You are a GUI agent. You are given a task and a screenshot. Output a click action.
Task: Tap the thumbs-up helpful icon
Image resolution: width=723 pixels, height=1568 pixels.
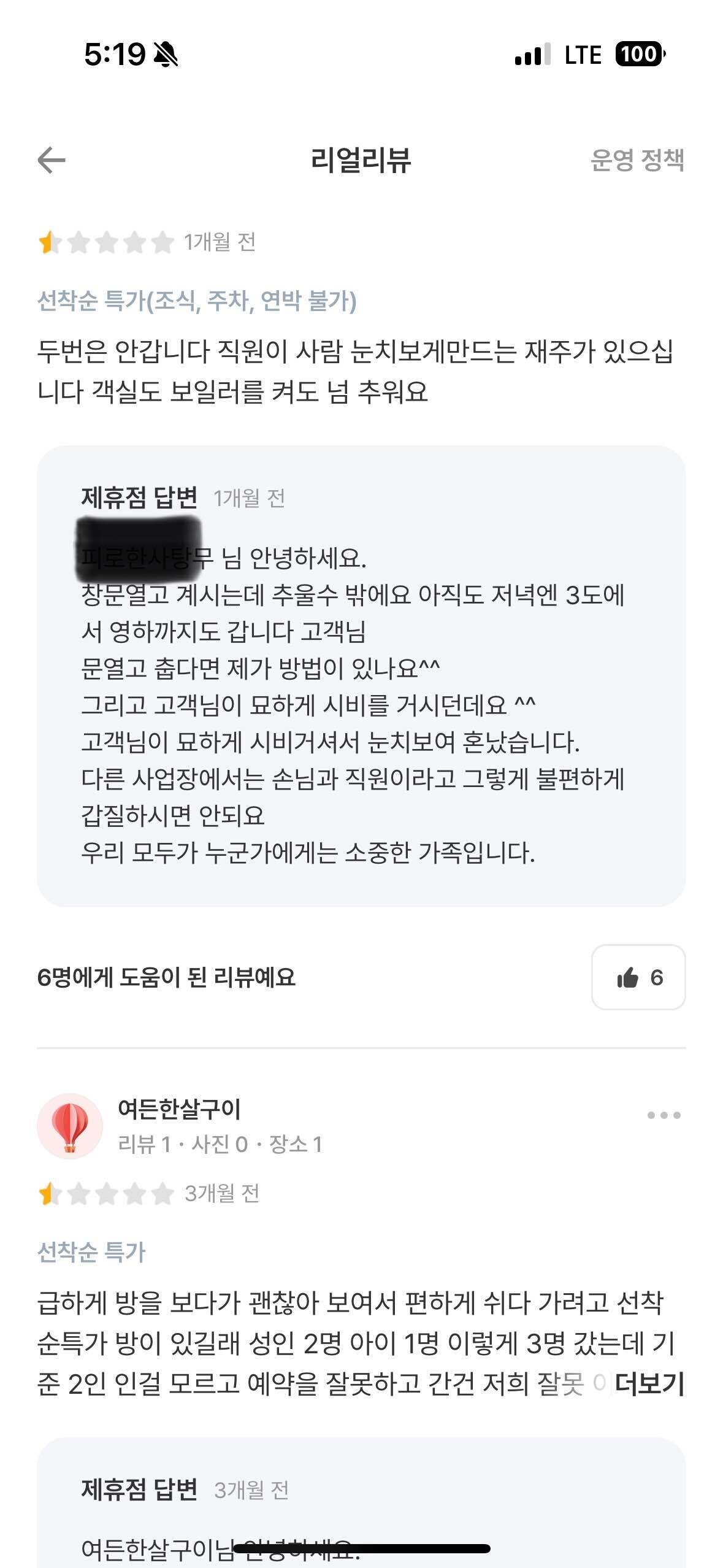tap(627, 977)
